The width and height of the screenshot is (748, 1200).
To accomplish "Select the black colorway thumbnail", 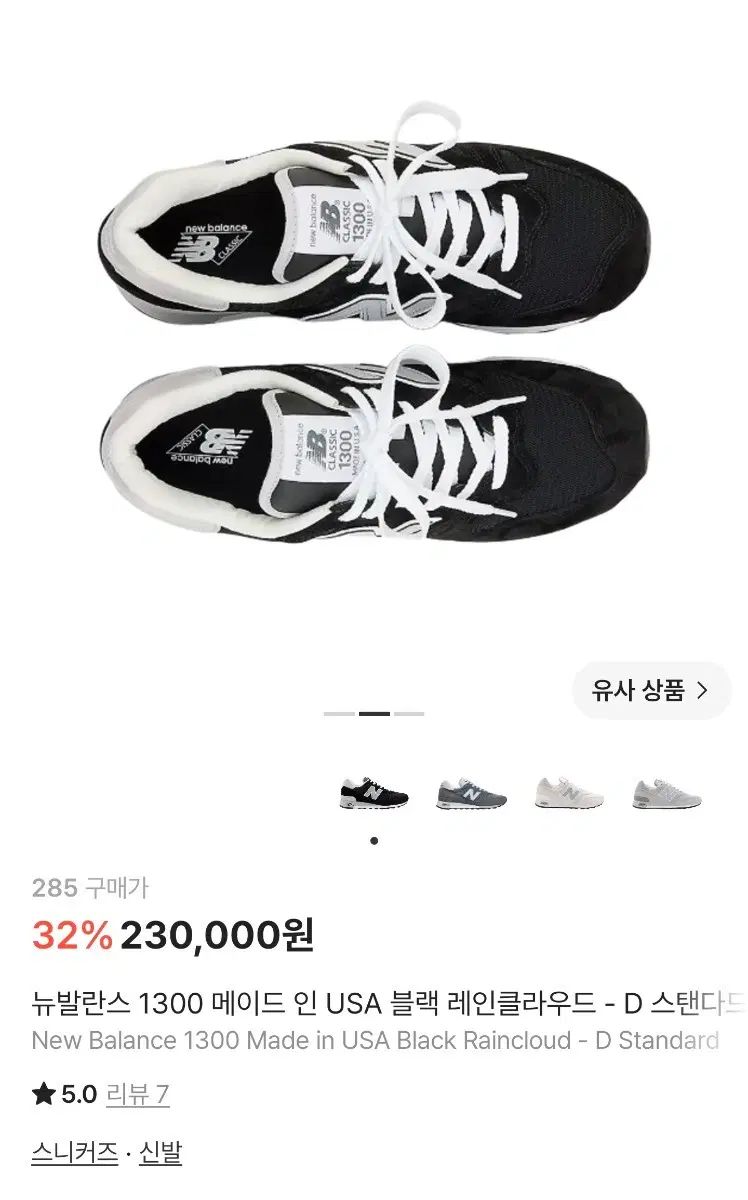I will pyautogui.click(x=374, y=793).
